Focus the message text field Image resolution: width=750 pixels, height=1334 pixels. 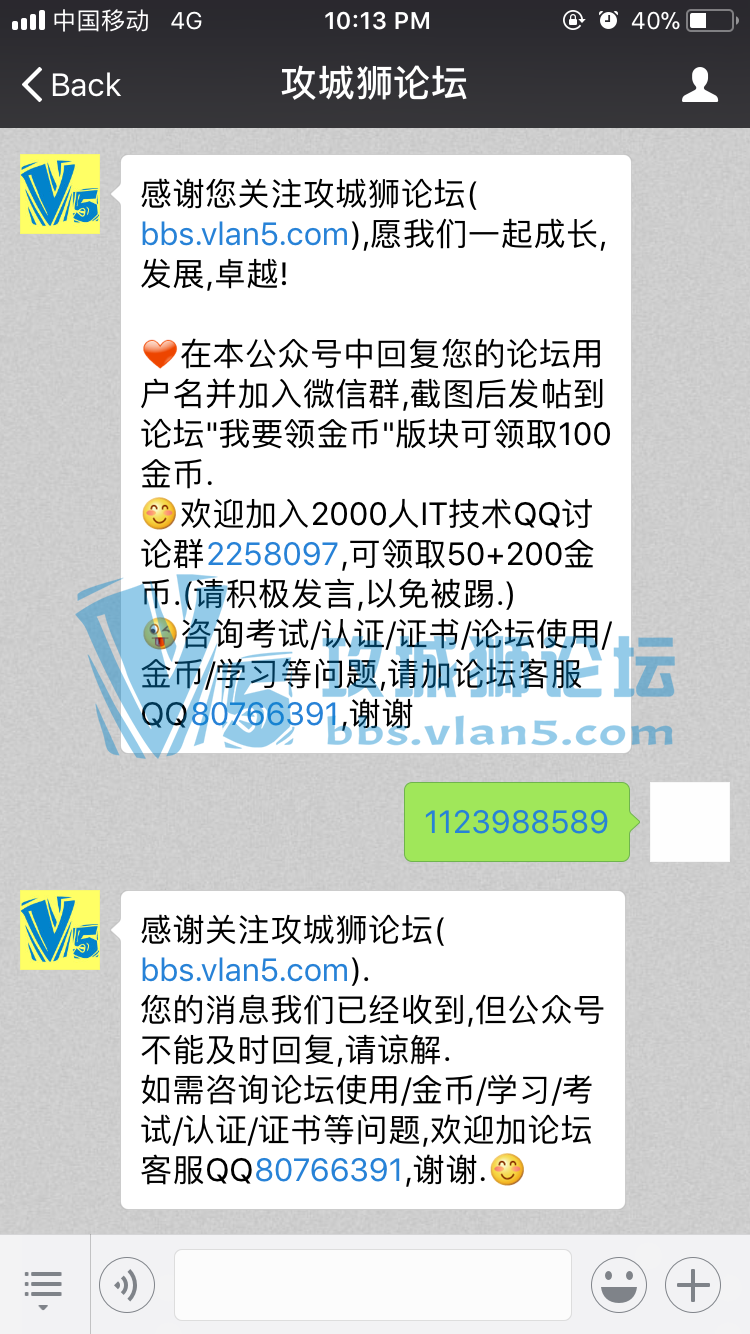pyautogui.click(x=372, y=1285)
